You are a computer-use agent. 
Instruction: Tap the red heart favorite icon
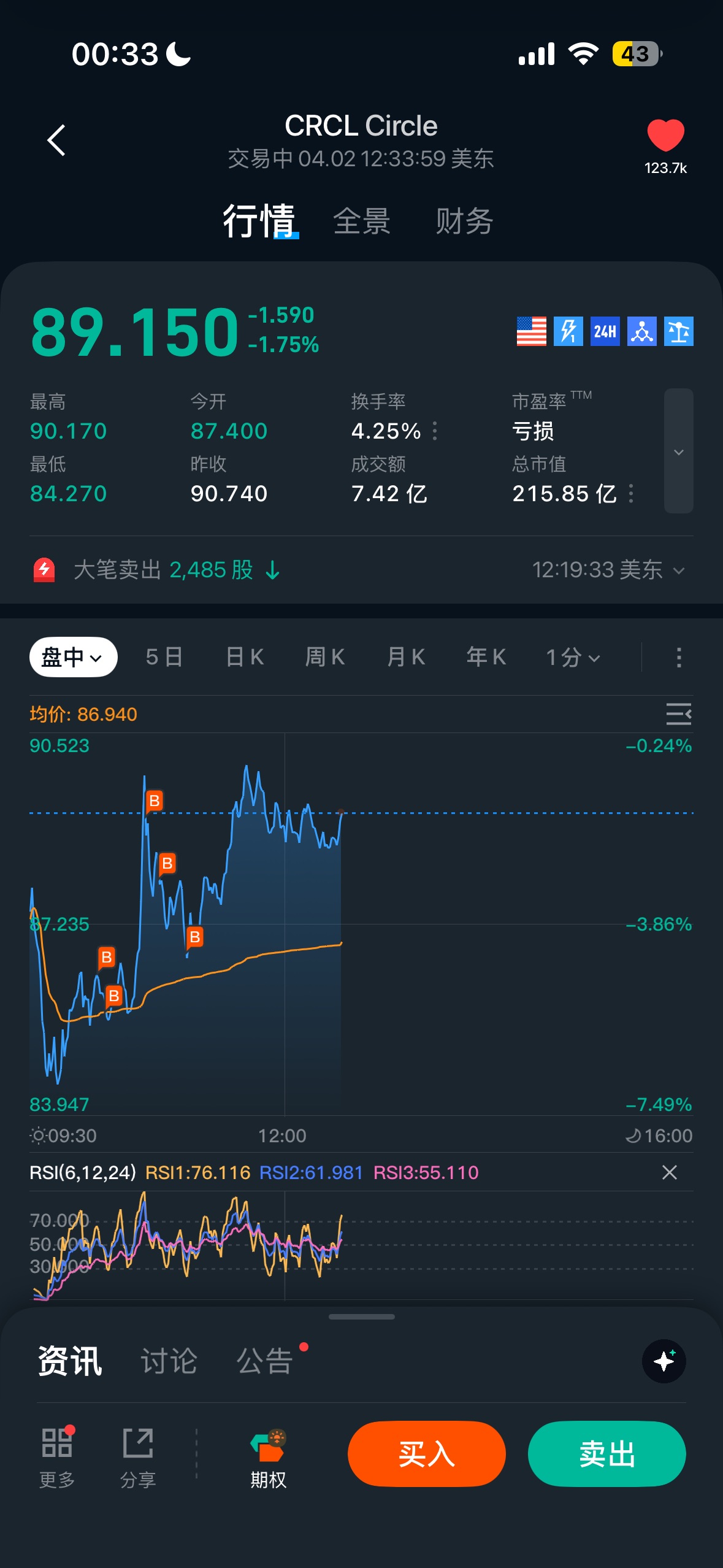click(665, 135)
